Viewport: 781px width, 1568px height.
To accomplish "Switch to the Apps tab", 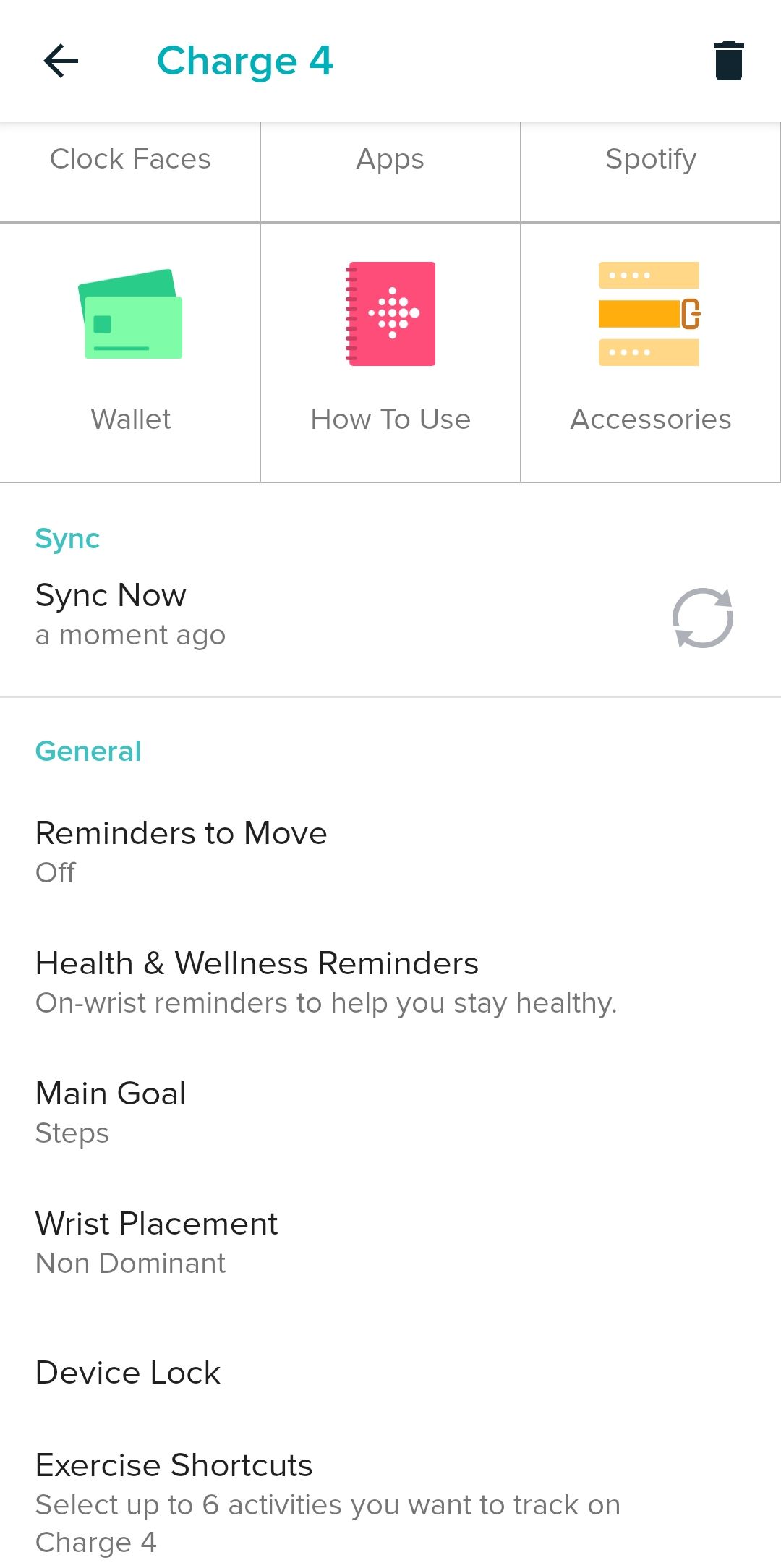I will pos(390,159).
